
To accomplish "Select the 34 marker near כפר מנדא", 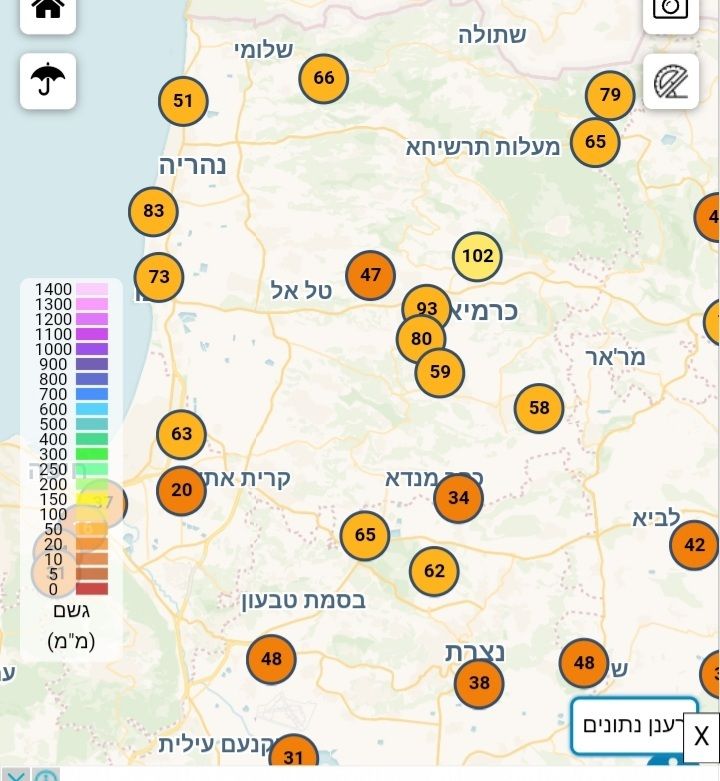I will pyautogui.click(x=458, y=498).
